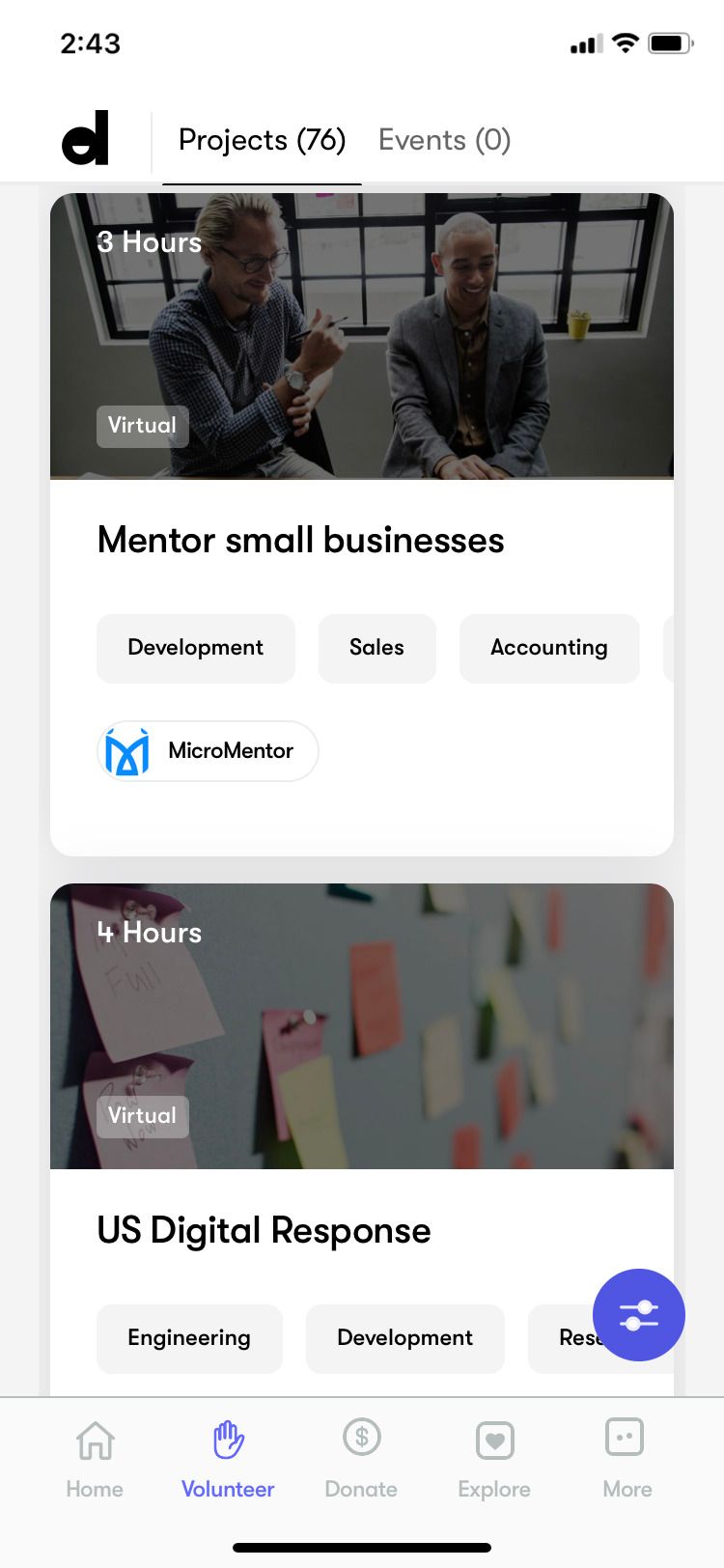This screenshot has height=1568, width=724.
Task: Tap Development chip under US Digital Response
Action: (404, 1338)
